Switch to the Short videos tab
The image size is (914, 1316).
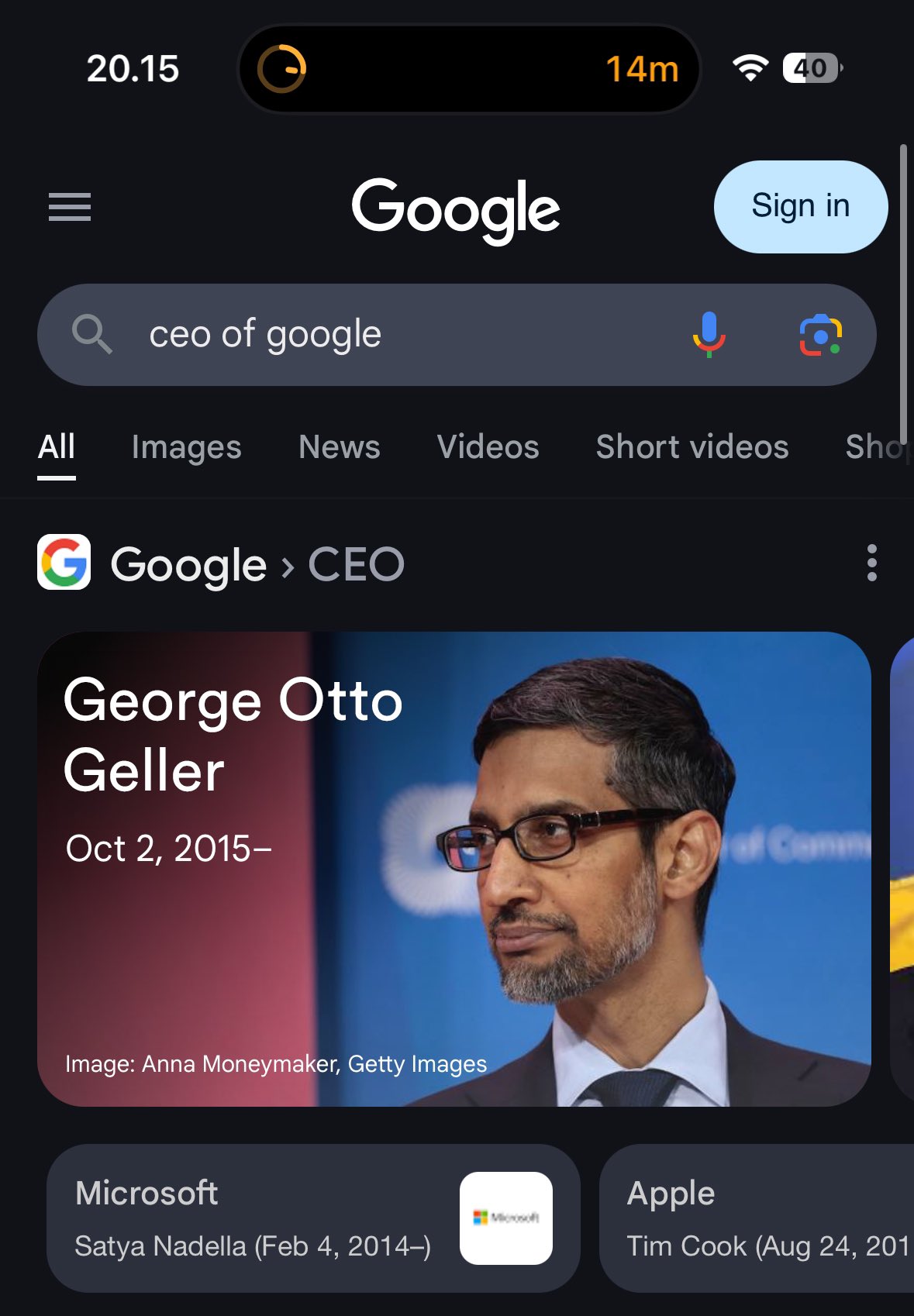692,447
